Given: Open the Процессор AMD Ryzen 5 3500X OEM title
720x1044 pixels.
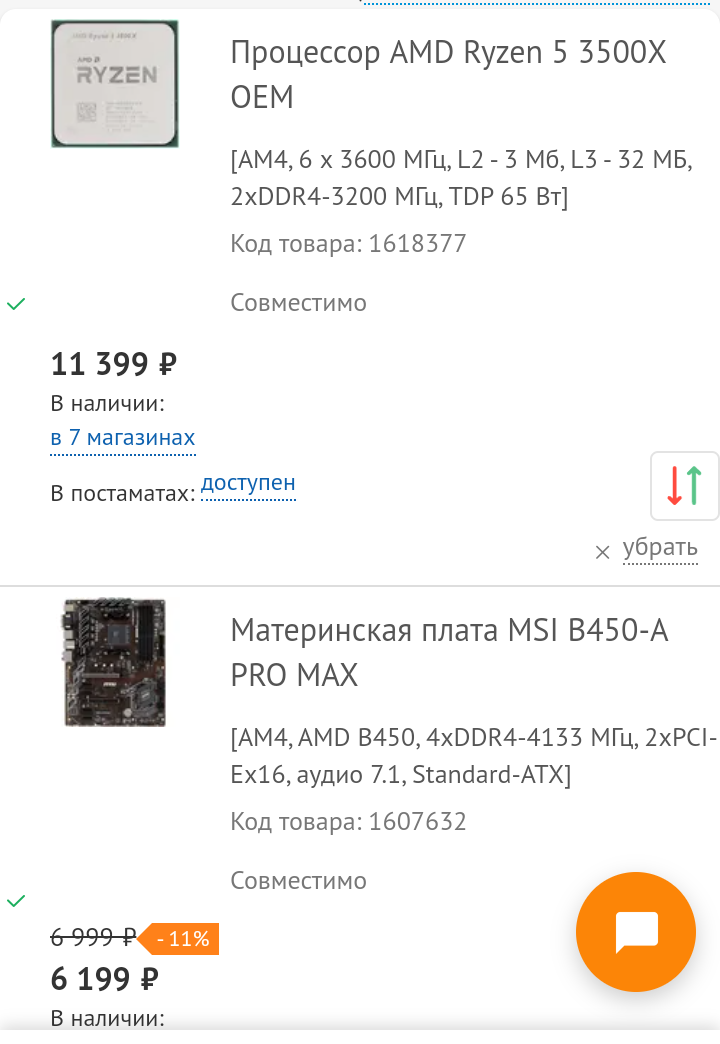Looking at the screenshot, I should click(x=448, y=75).
